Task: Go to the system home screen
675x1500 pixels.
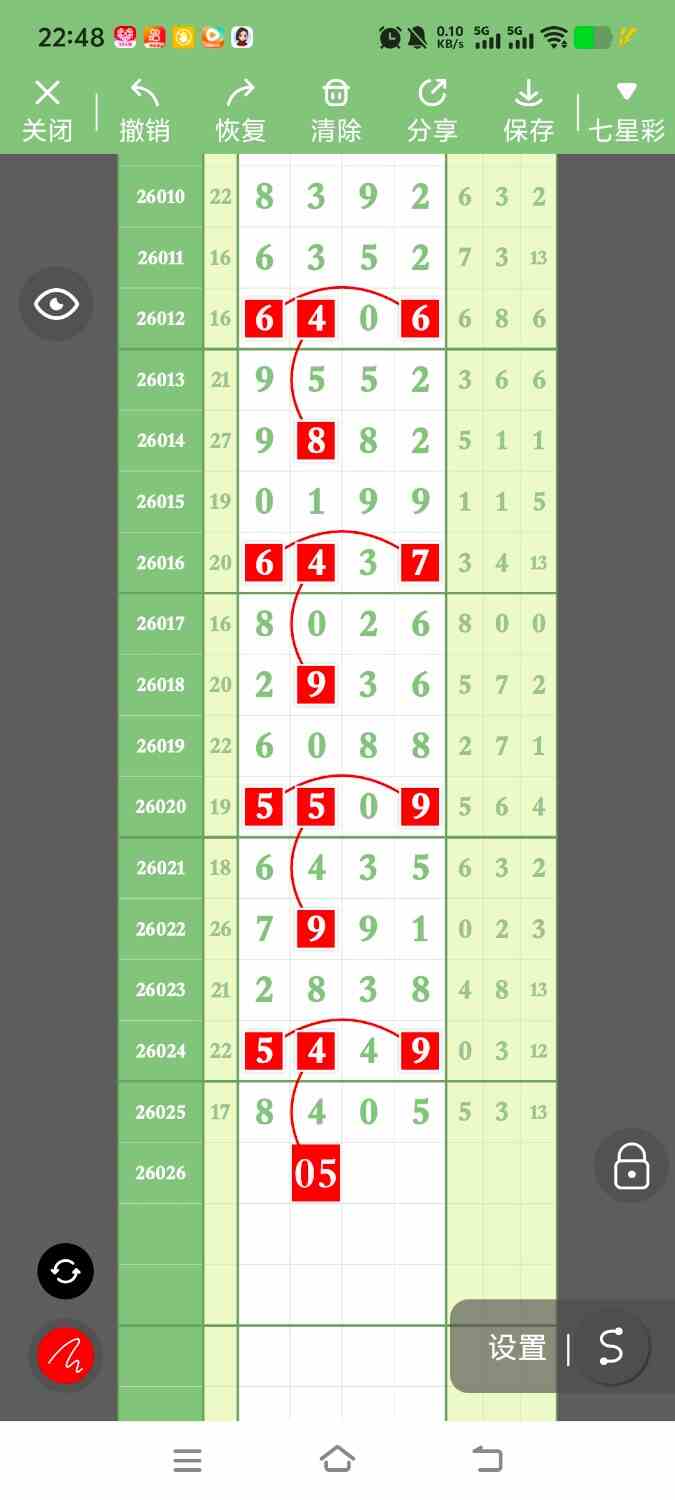Action: pyautogui.click(x=337, y=1460)
